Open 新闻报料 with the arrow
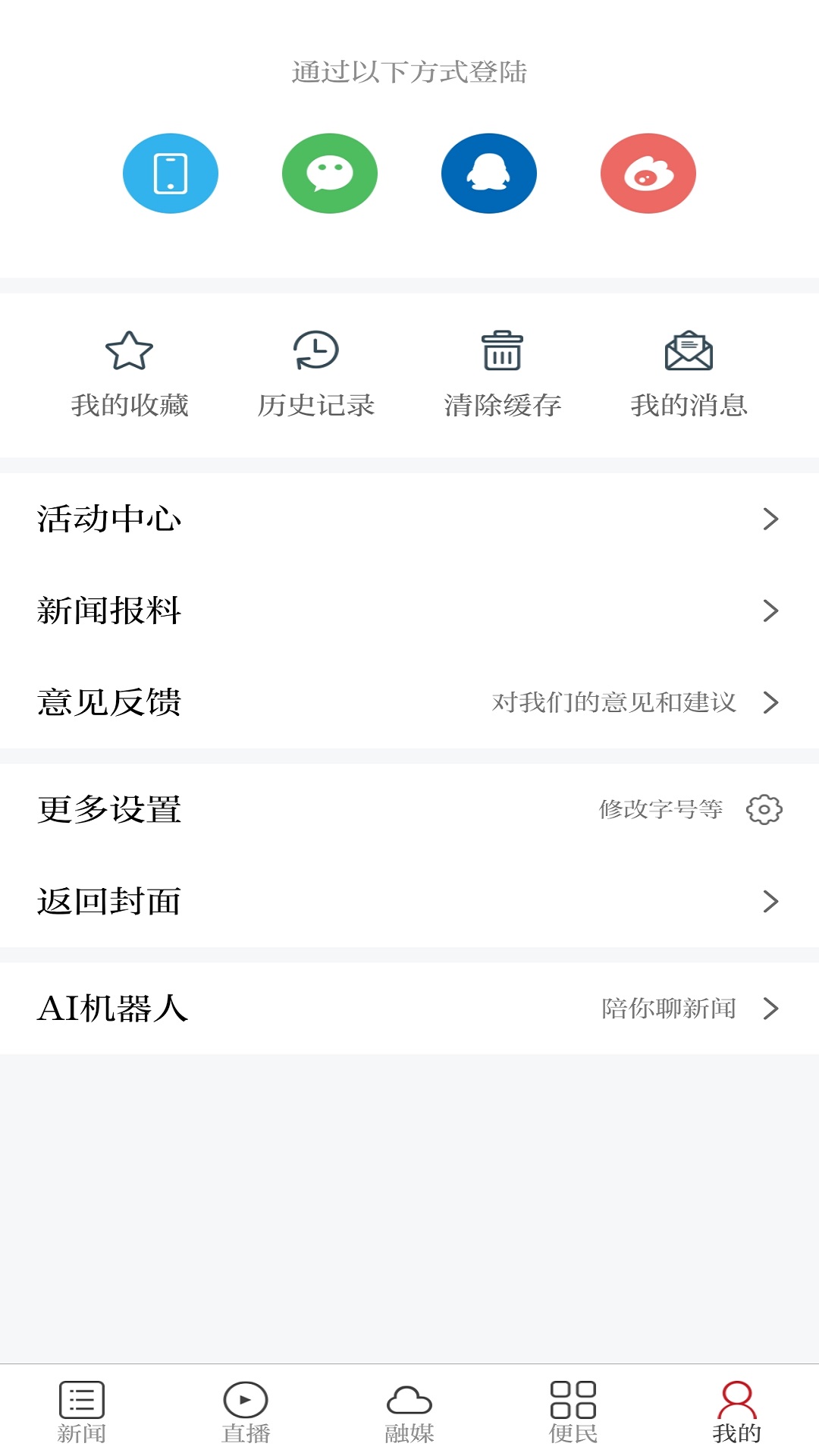 pyautogui.click(x=772, y=610)
